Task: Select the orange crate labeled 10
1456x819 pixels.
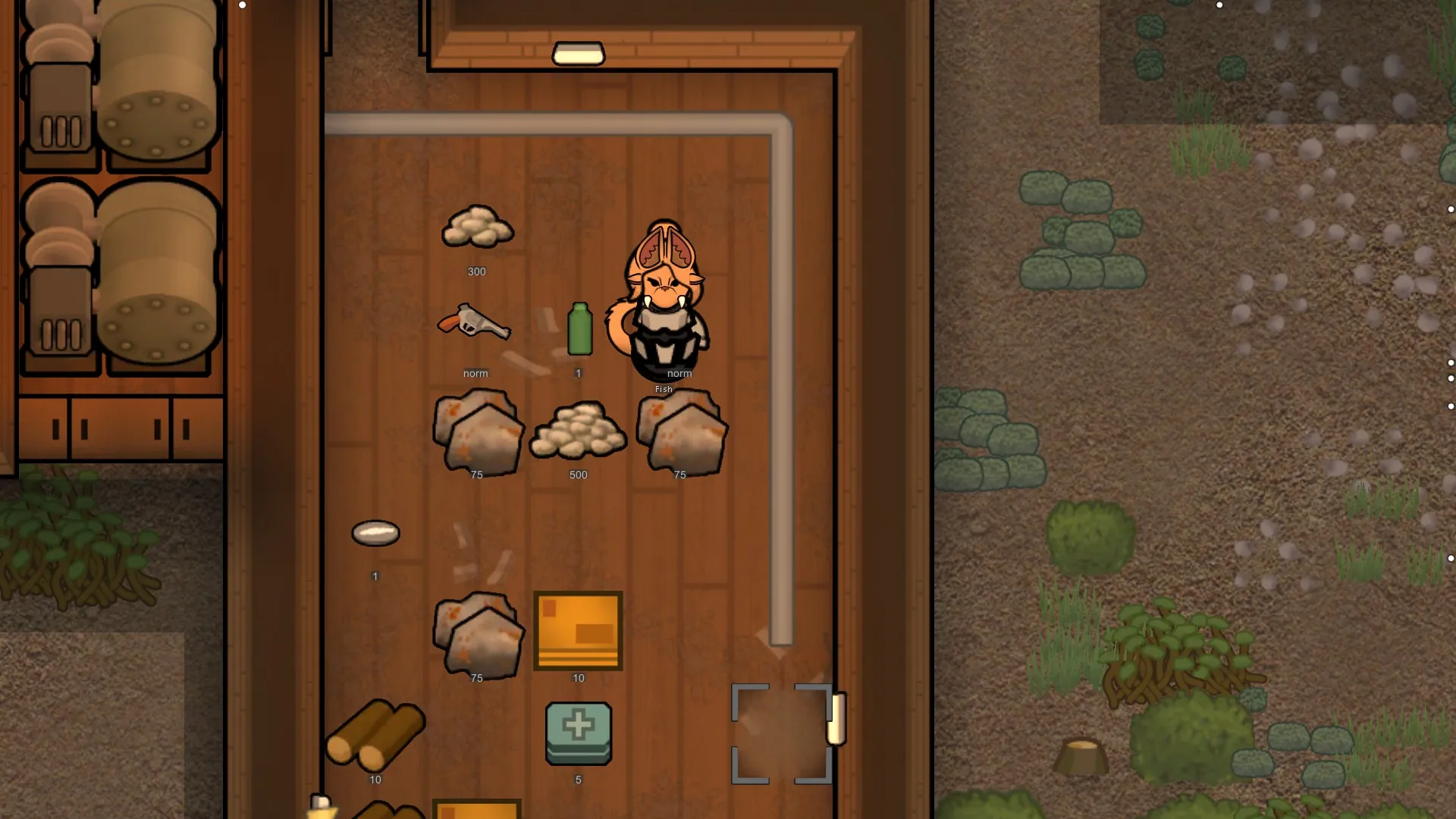Action: [x=578, y=631]
